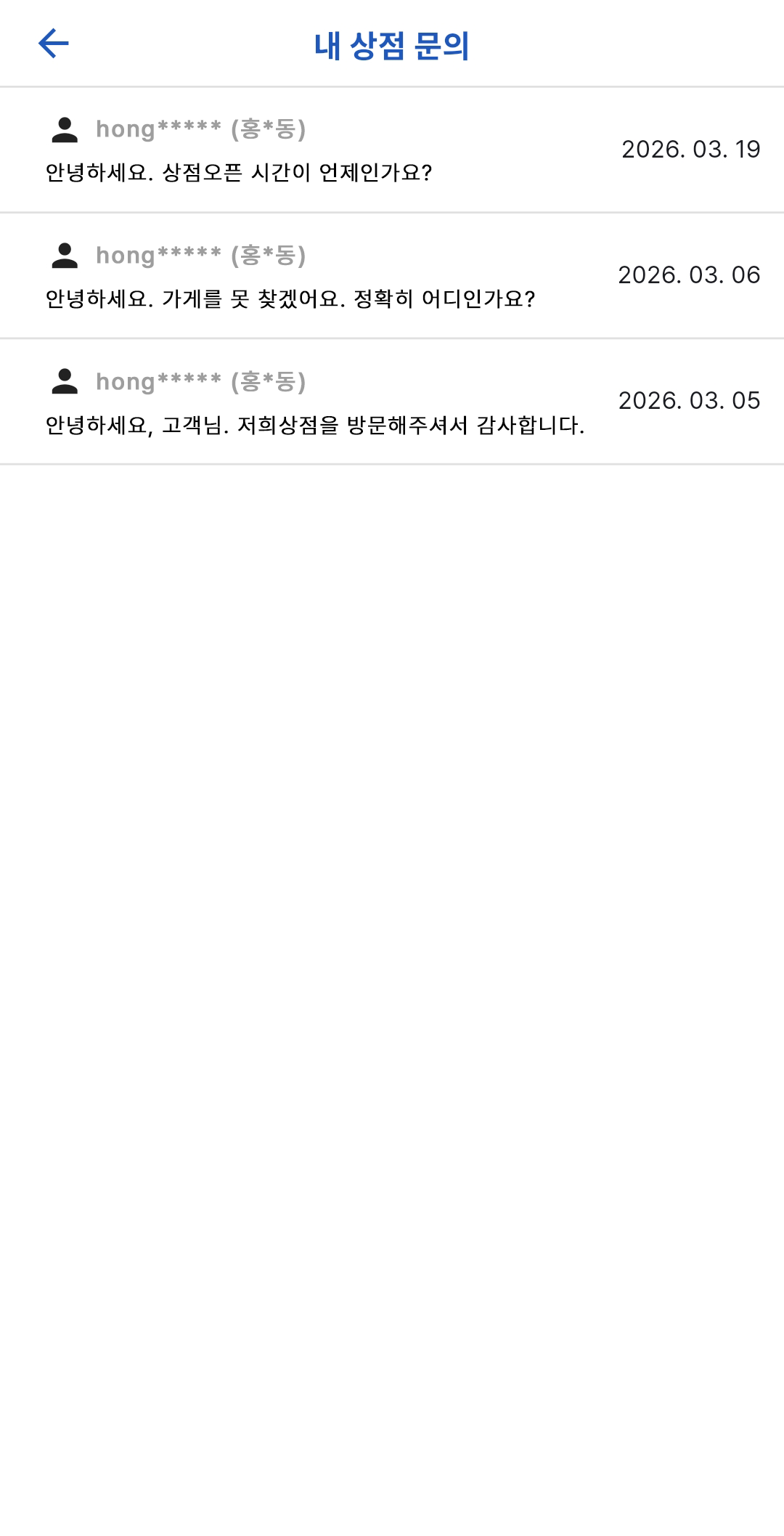Viewport: 784px width, 1536px height.
Task: Open the inquiry dated 2026. 03. 06
Action: tap(392, 275)
